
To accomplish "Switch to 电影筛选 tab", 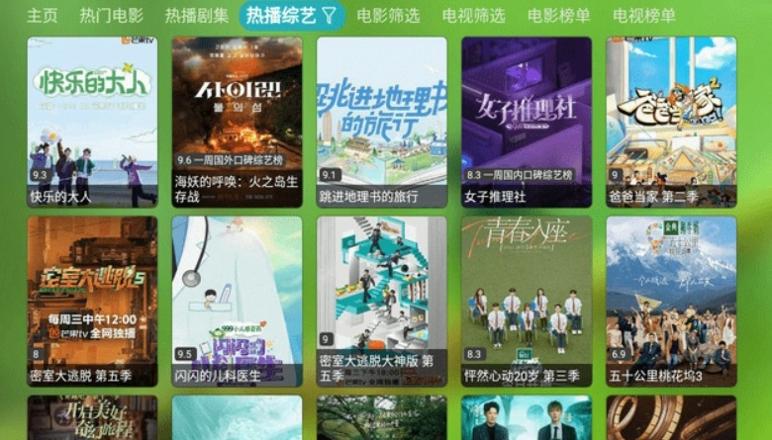I will coord(387,15).
